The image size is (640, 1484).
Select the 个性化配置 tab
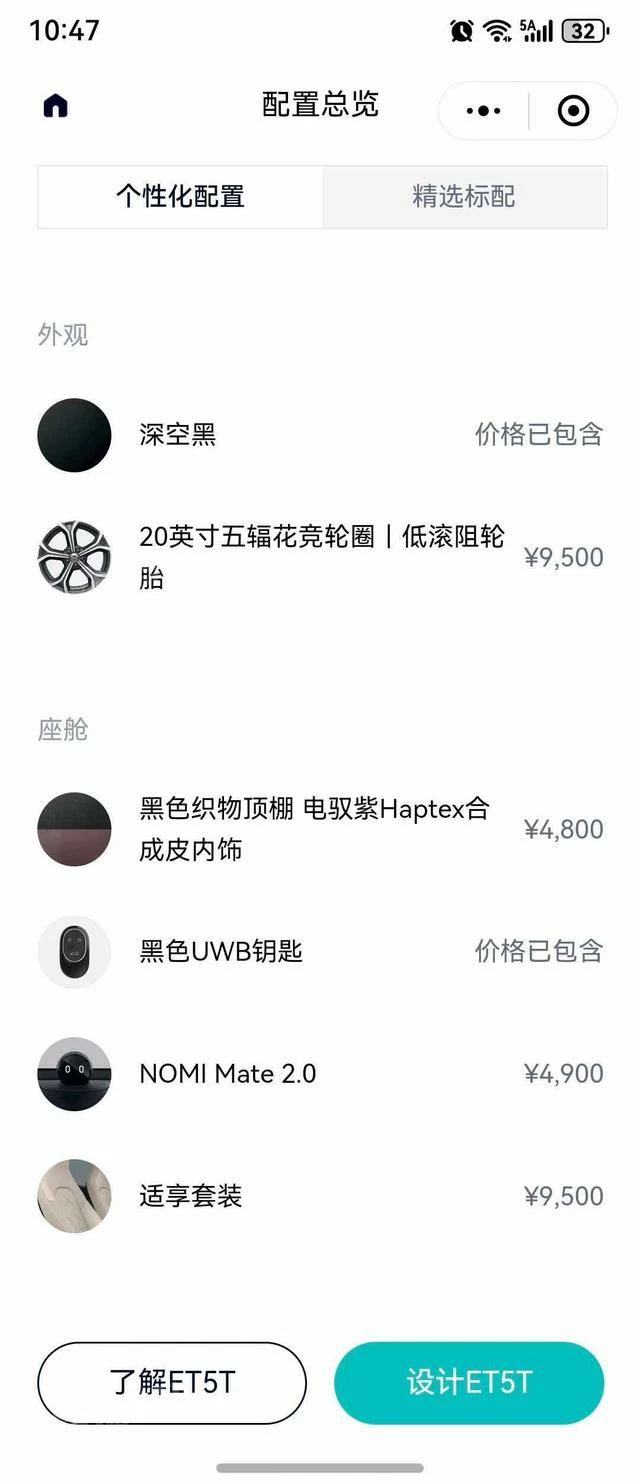[180, 196]
